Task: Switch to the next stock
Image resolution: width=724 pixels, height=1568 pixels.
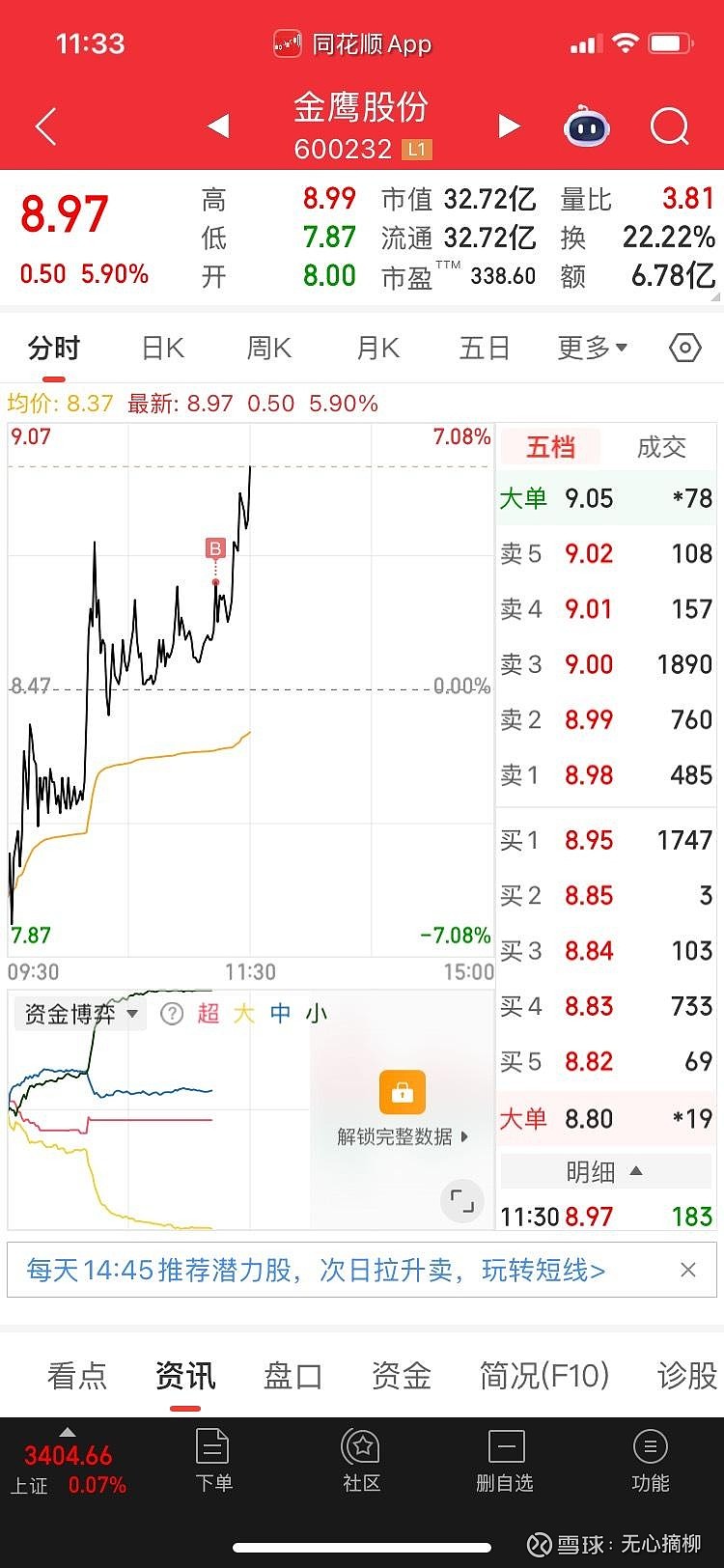Action: click(509, 126)
